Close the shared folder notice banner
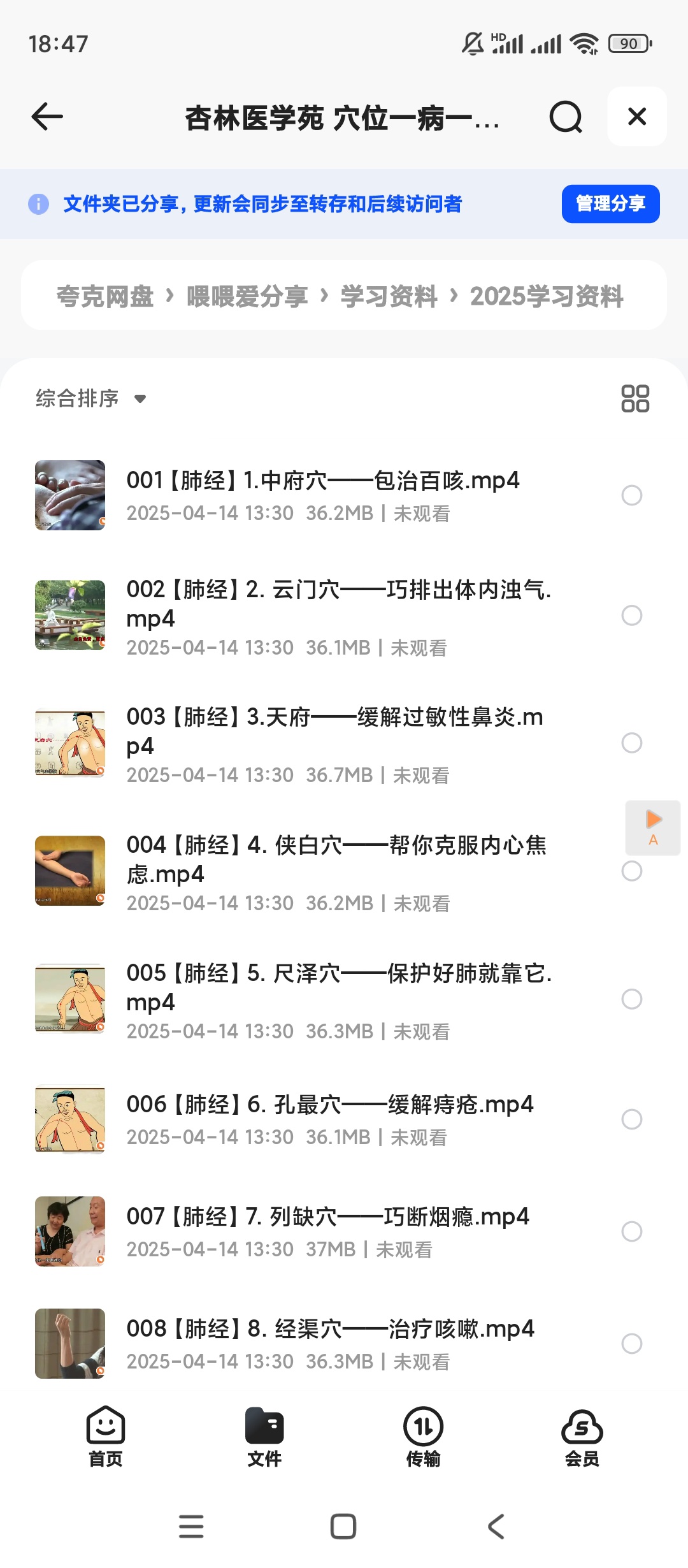Image resolution: width=688 pixels, height=1568 pixels. 636,117
